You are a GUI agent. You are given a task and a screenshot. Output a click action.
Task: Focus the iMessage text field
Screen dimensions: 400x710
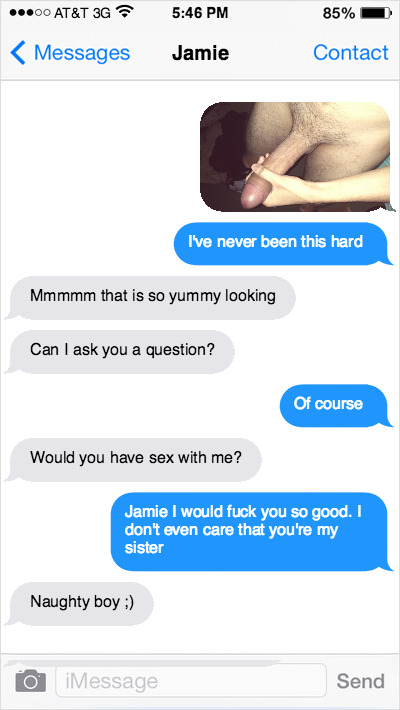click(x=191, y=680)
